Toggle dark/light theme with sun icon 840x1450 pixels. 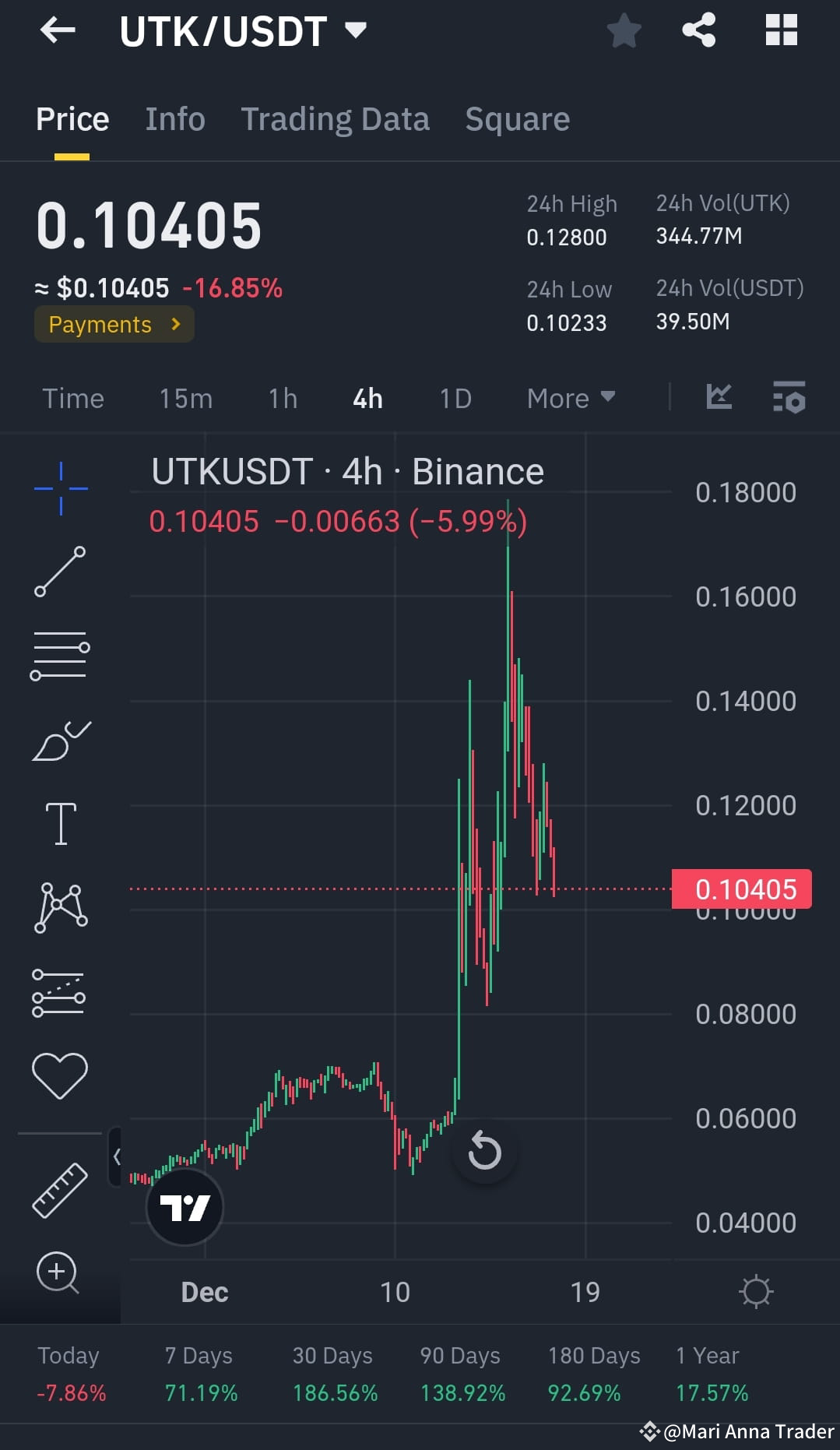[x=756, y=1291]
